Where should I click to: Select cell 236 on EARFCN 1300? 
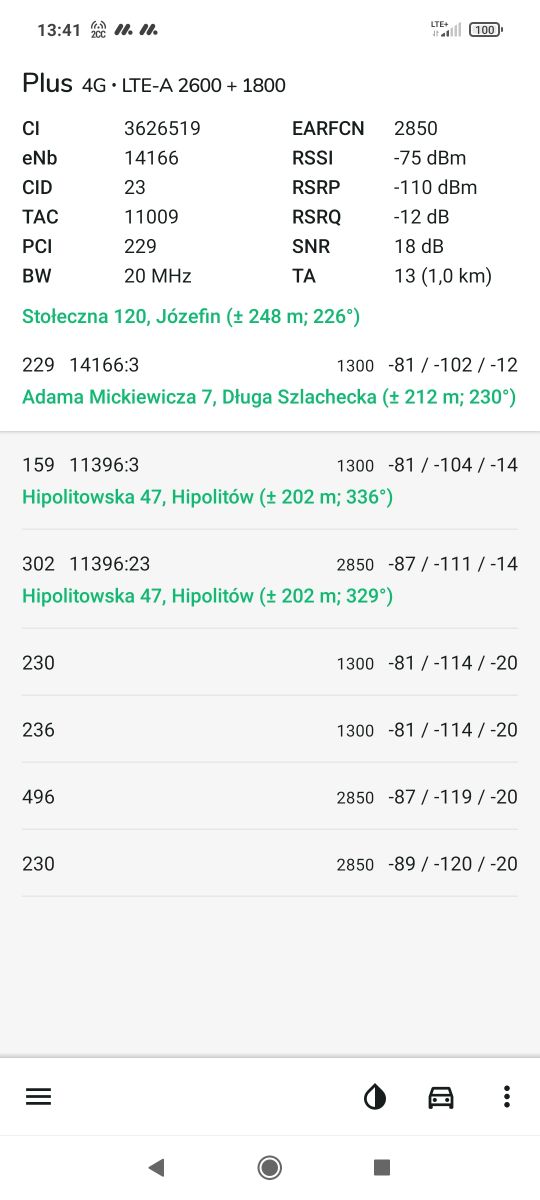270,730
